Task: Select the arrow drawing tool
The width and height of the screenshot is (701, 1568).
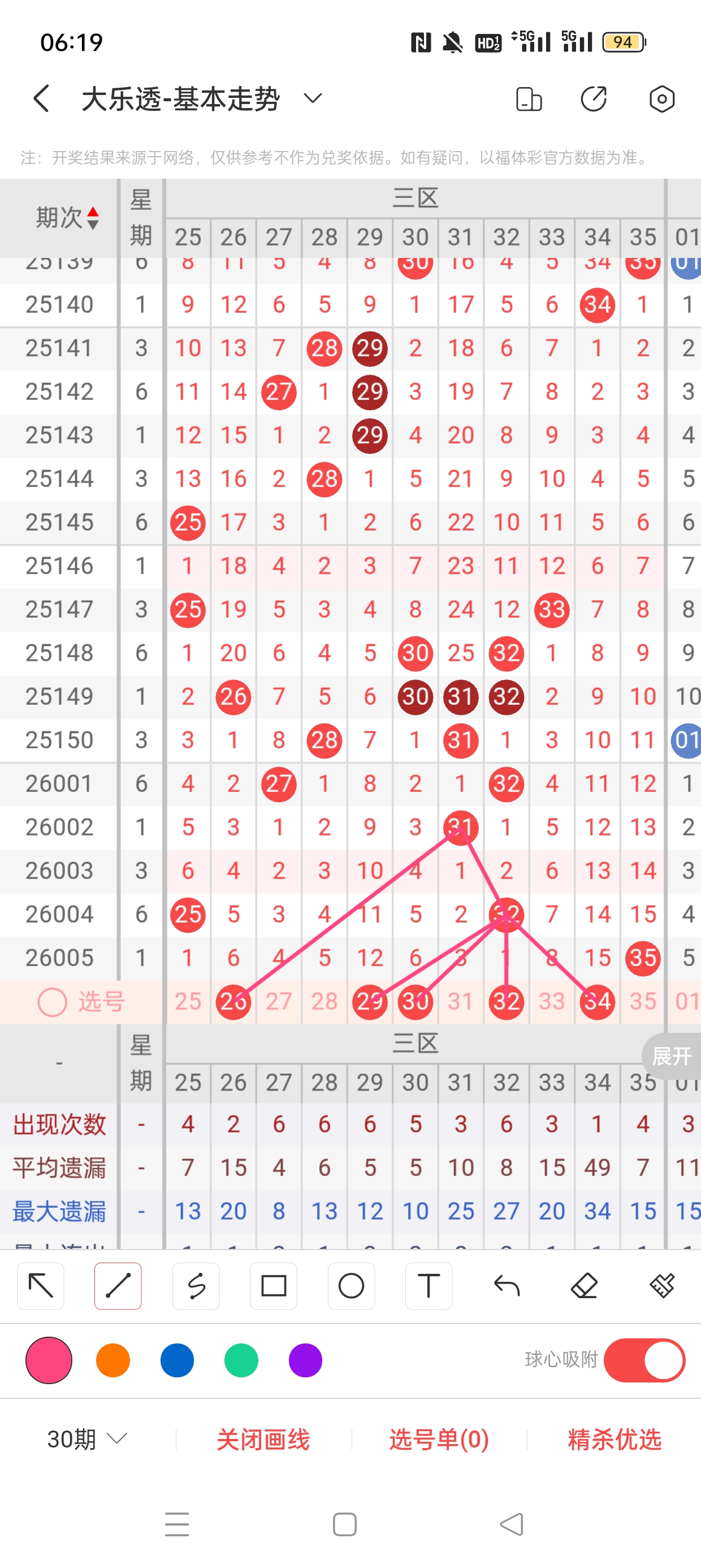Action: point(41,1286)
